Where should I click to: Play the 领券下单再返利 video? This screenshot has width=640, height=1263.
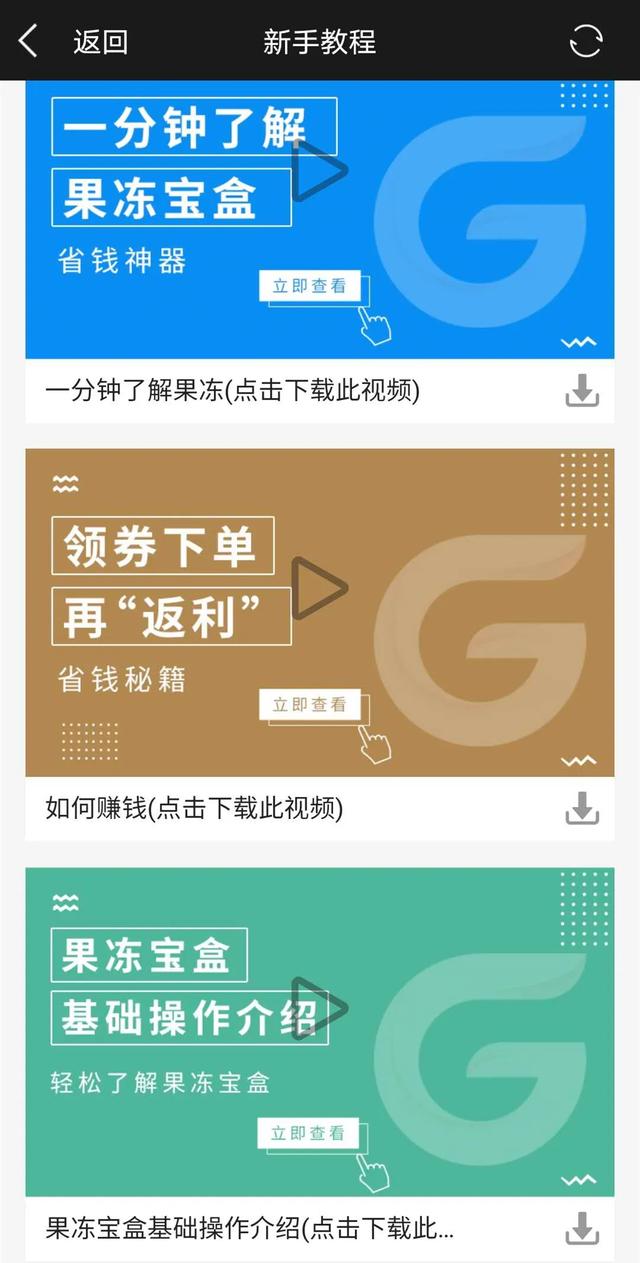(319, 589)
